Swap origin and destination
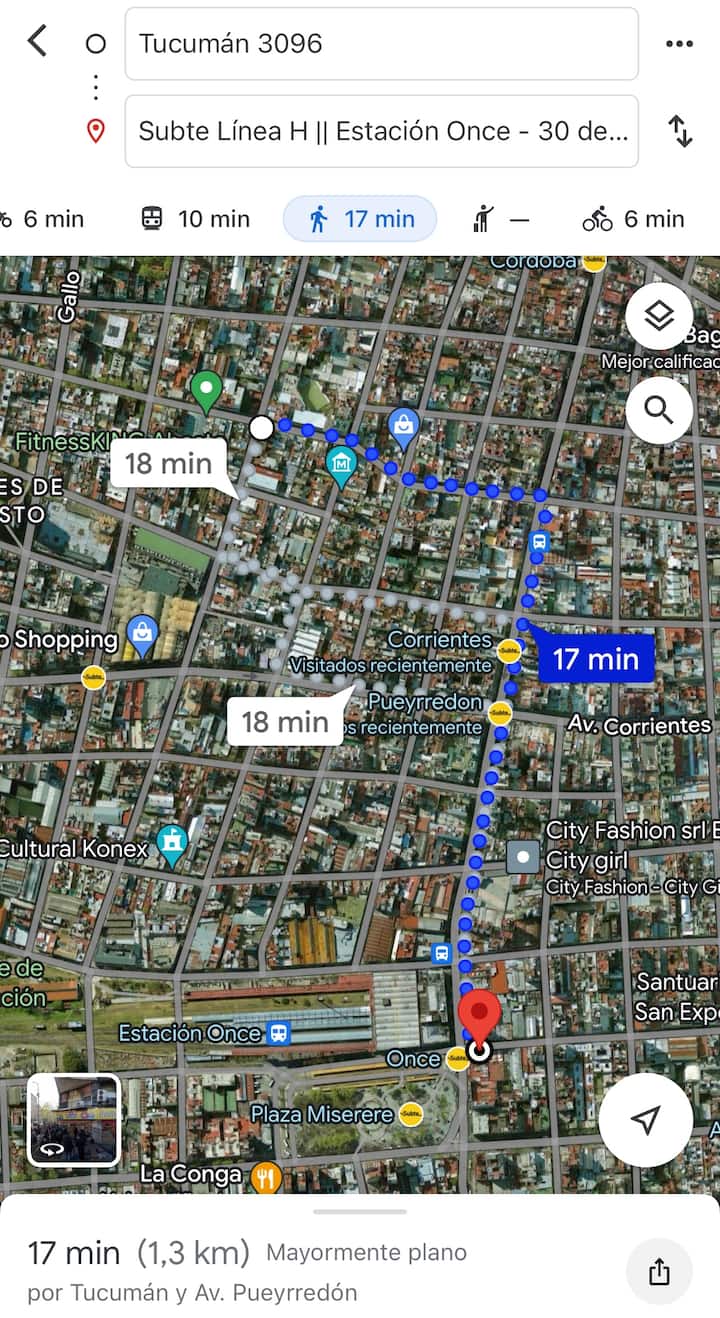720x1318 pixels. pos(680,131)
